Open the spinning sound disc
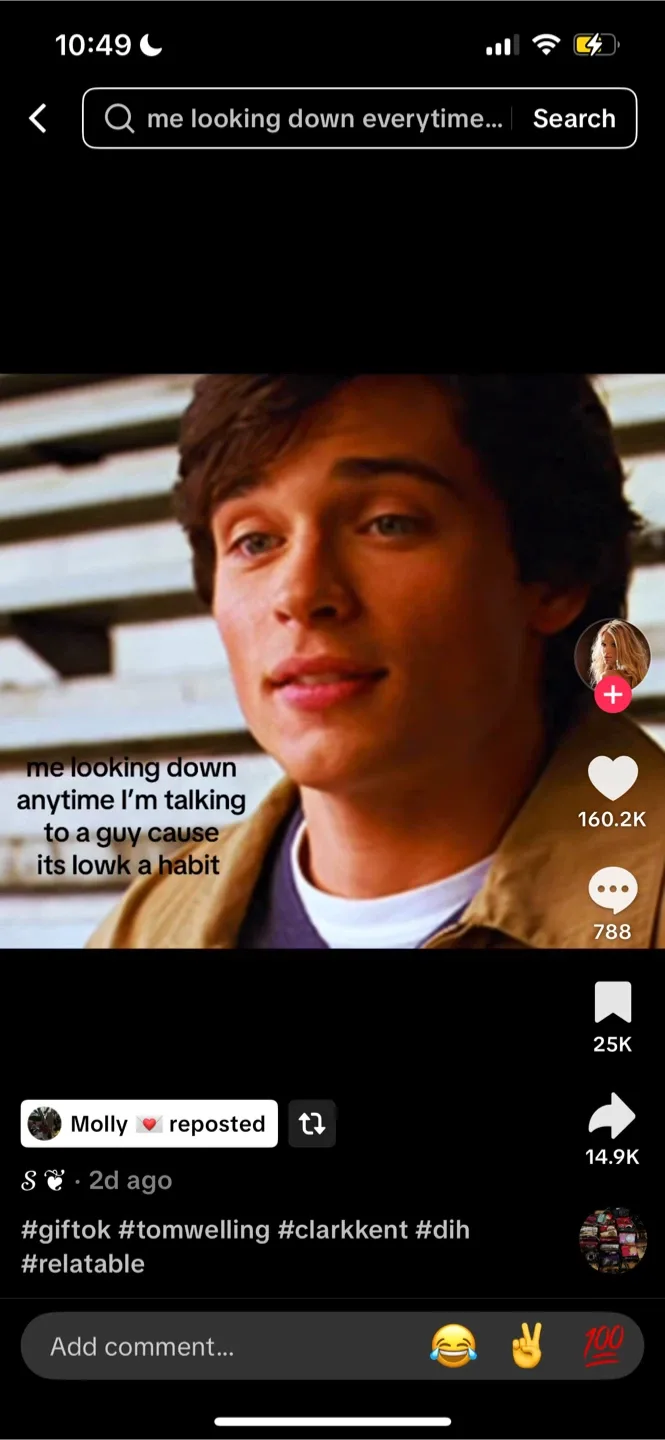The width and height of the screenshot is (665, 1440). click(x=612, y=1240)
